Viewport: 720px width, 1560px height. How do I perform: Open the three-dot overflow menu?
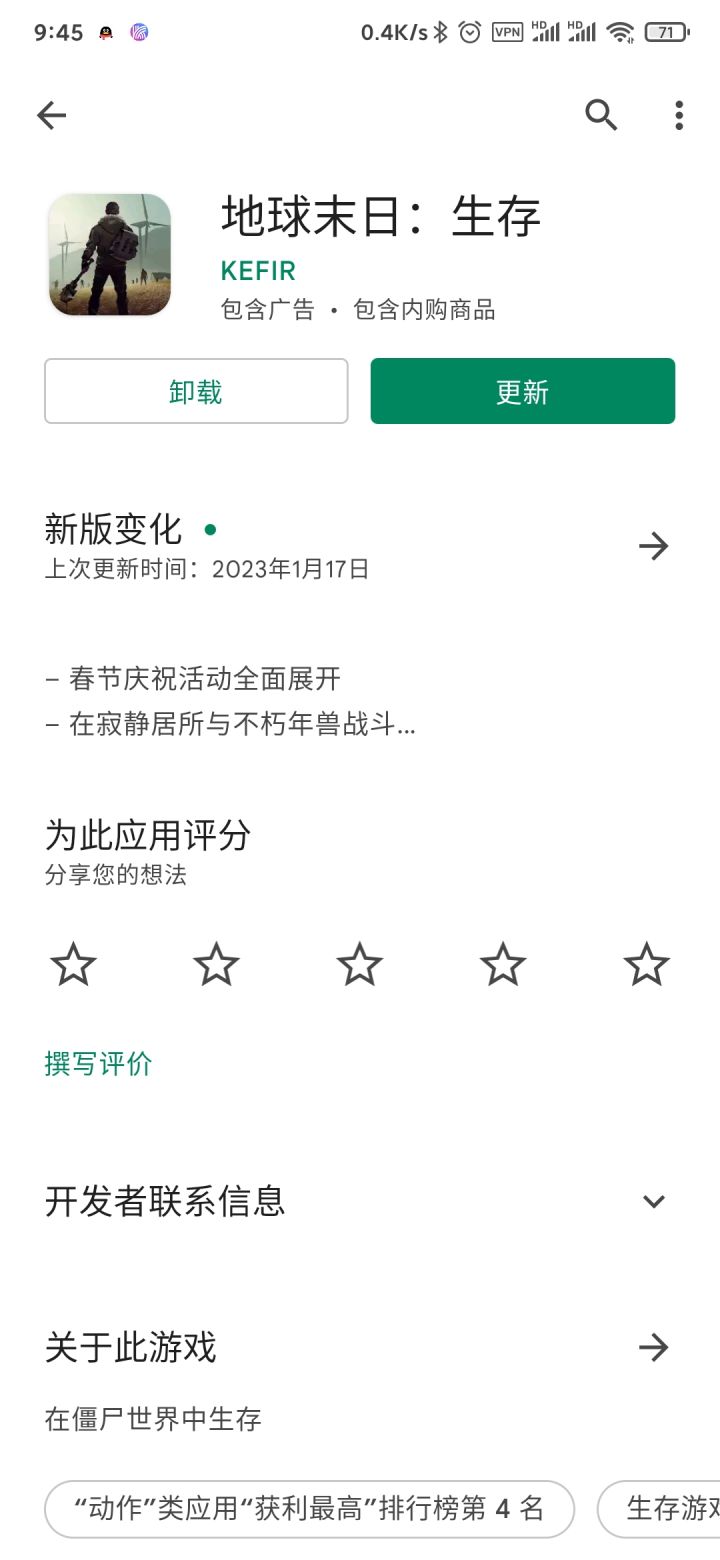click(678, 115)
